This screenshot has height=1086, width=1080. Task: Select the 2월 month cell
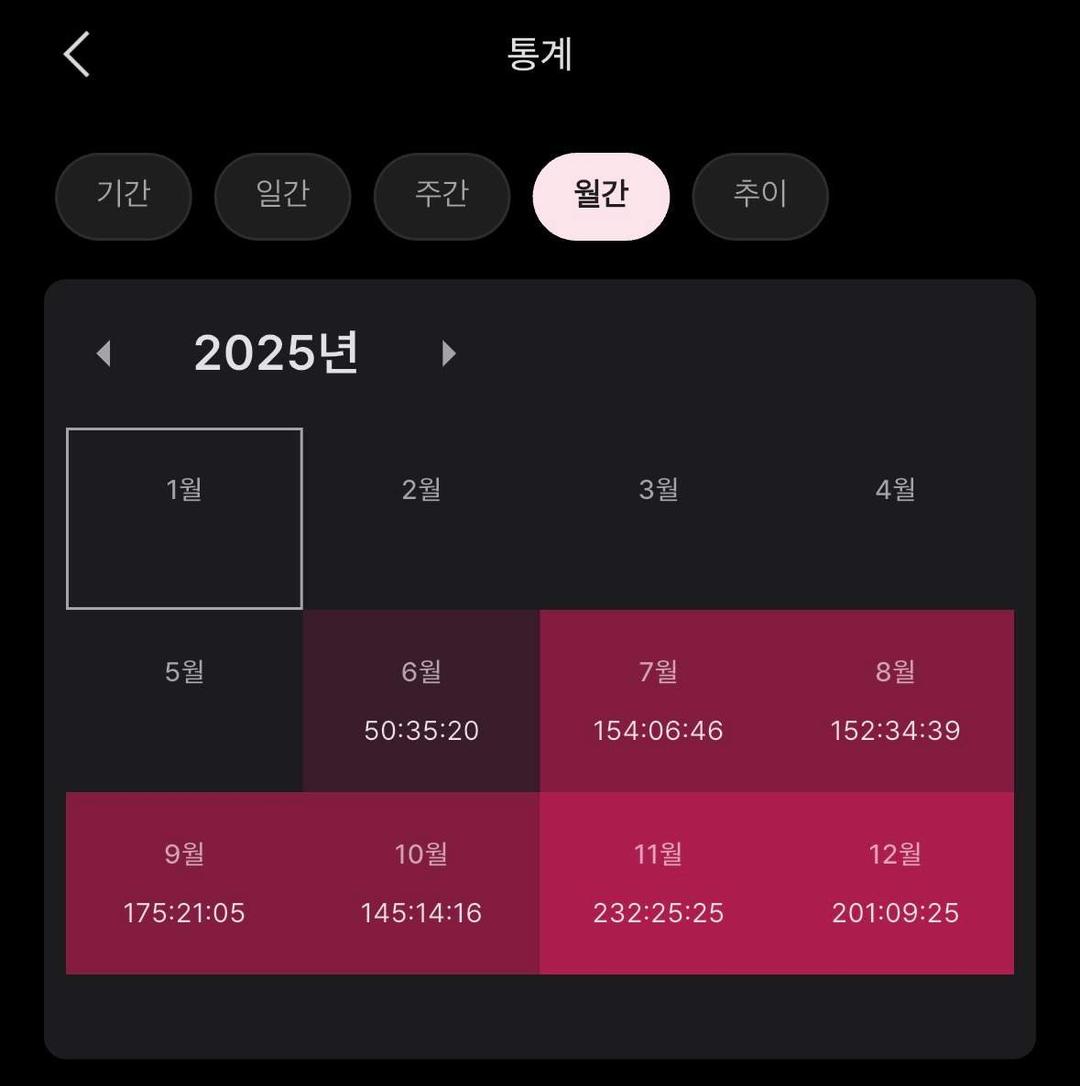(x=421, y=518)
